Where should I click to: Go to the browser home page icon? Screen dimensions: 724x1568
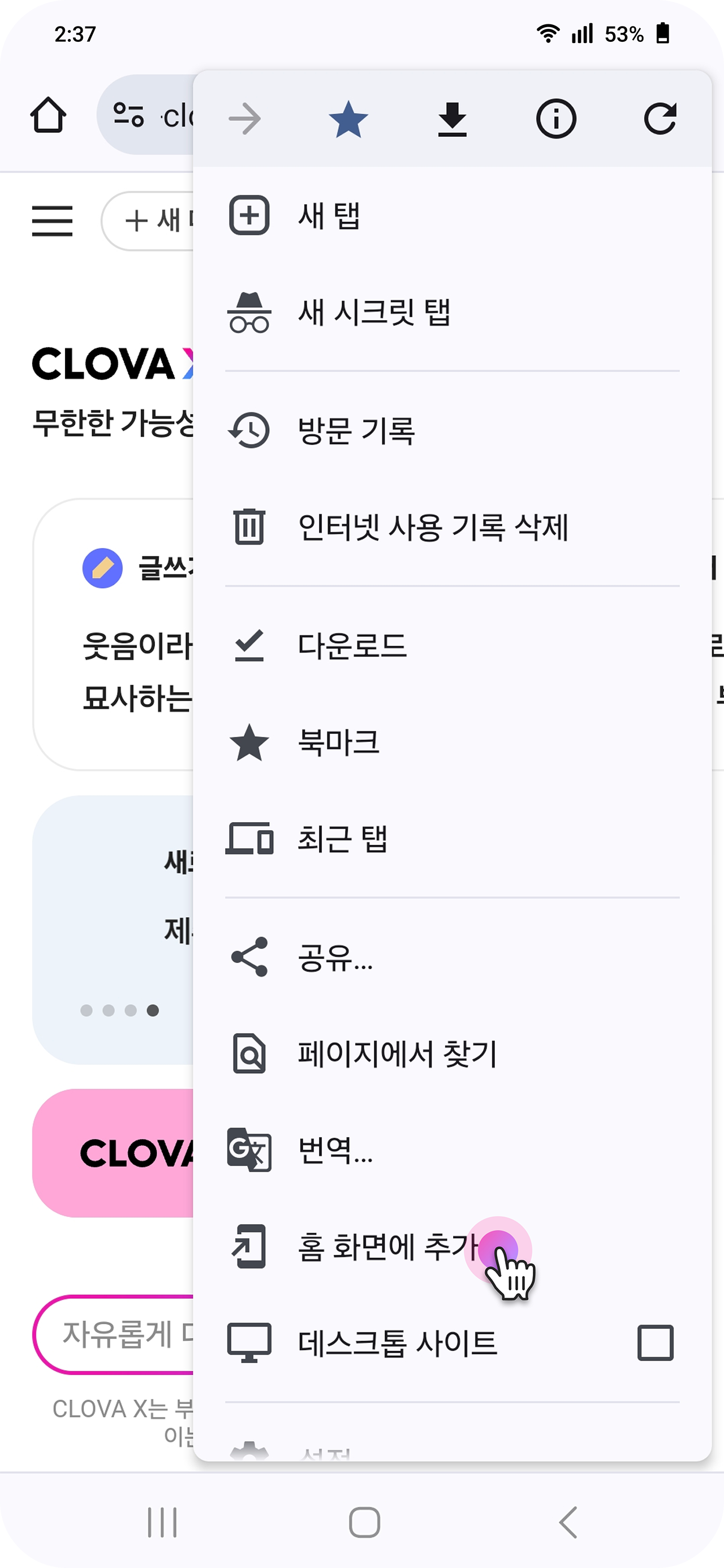pyautogui.click(x=48, y=115)
